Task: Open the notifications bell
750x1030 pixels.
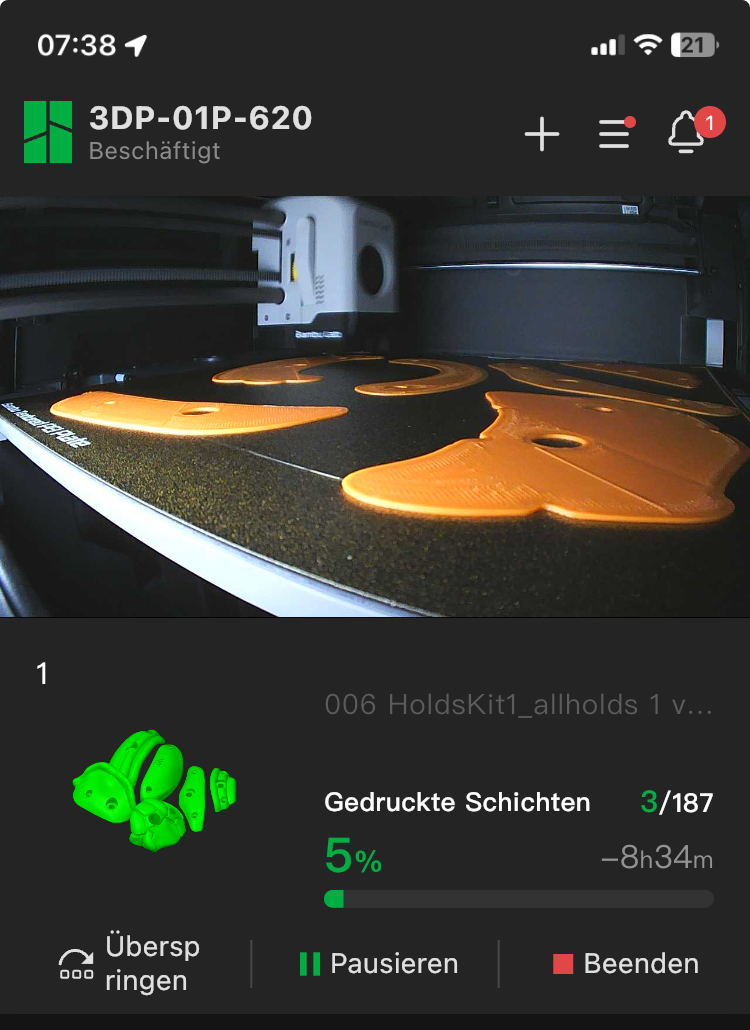Action: (x=686, y=133)
